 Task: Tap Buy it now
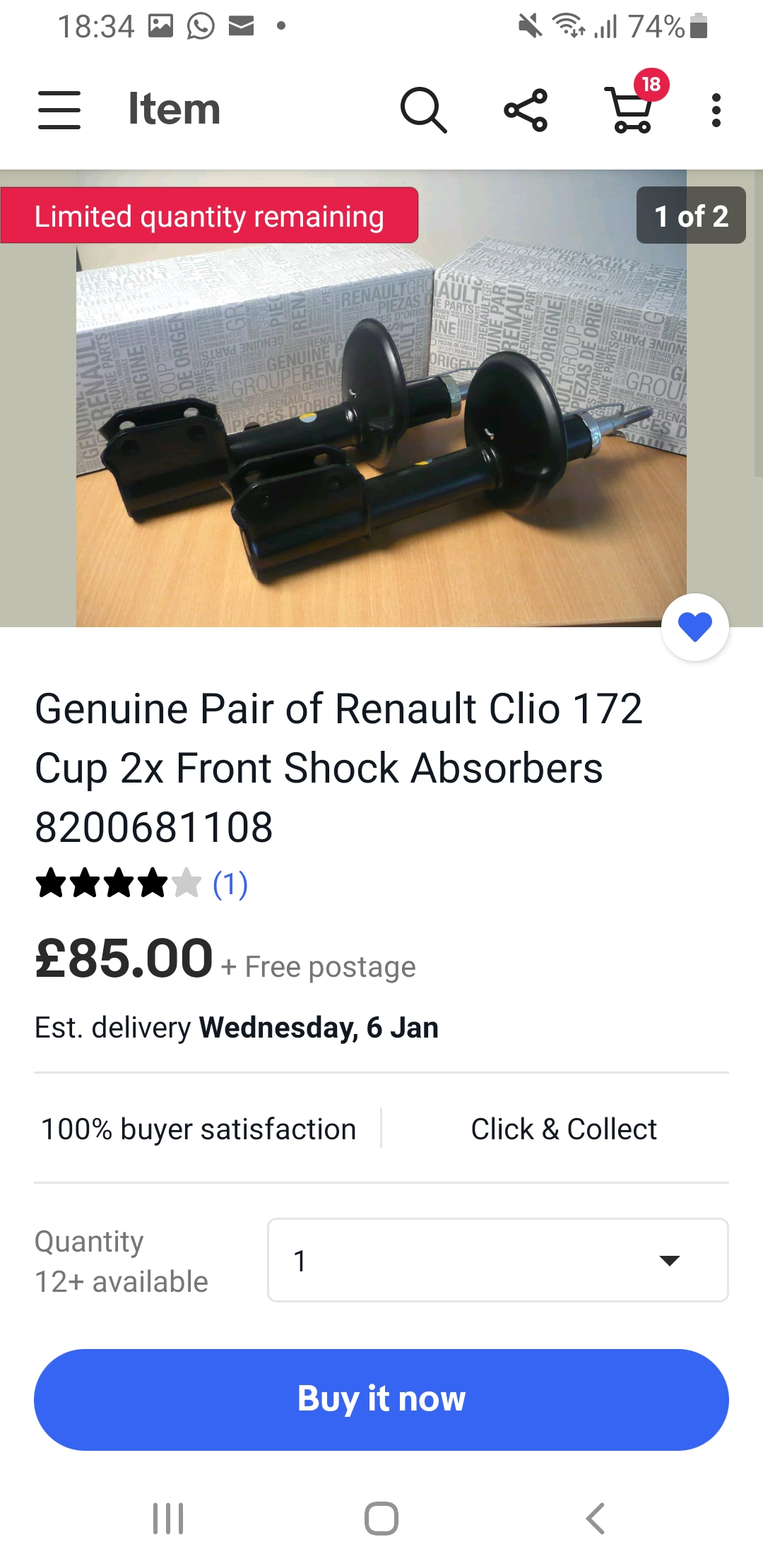tap(381, 1399)
